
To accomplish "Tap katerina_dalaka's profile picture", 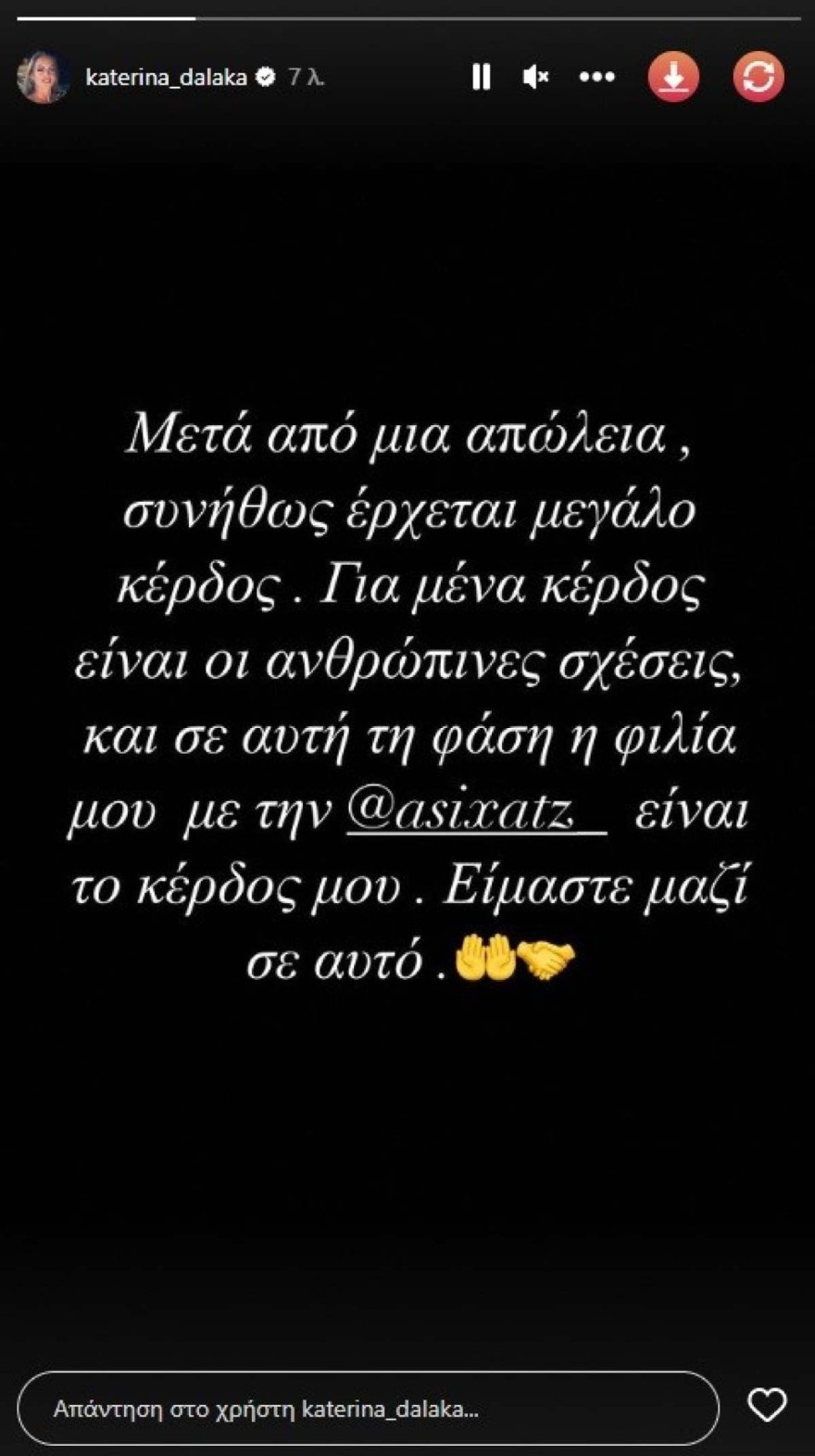I will (x=44, y=79).
